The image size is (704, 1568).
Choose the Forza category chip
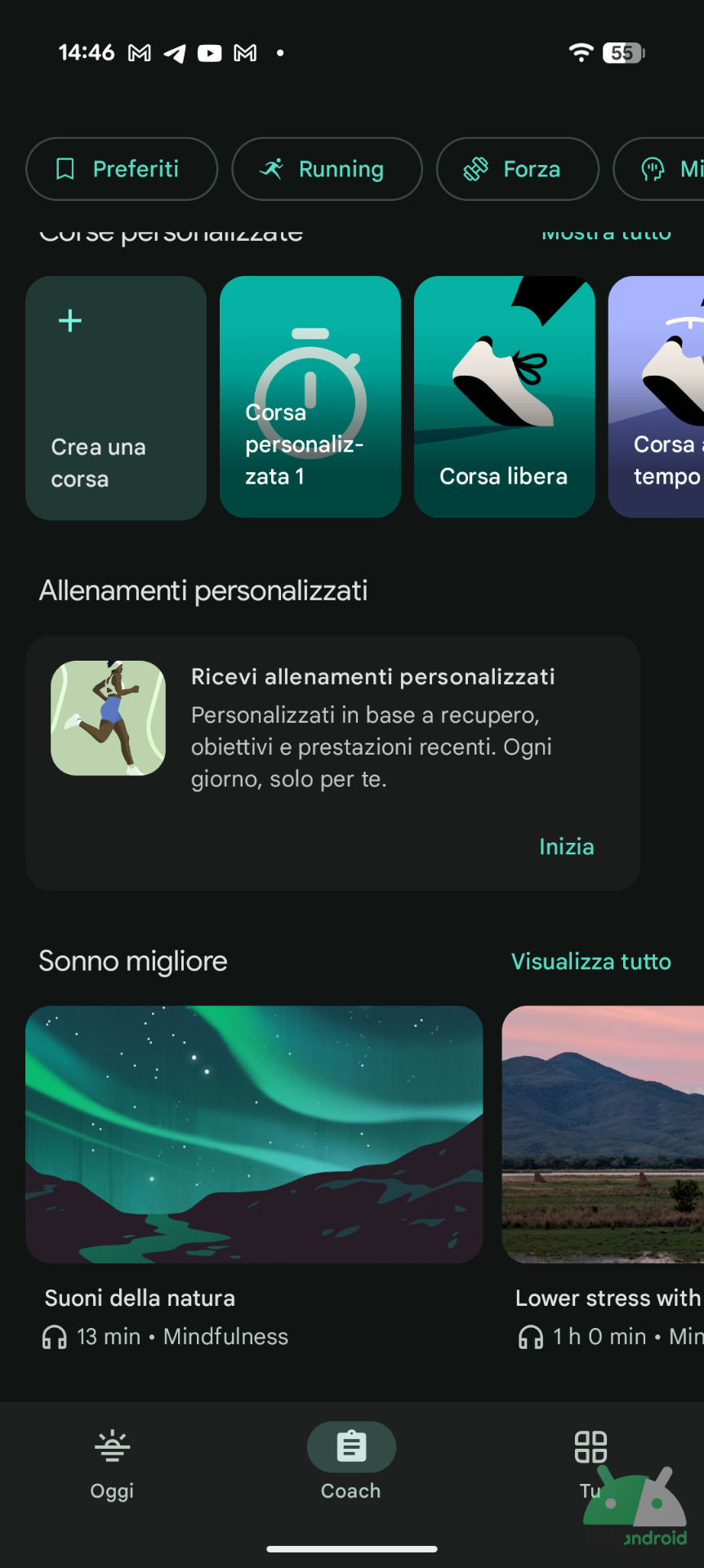point(517,169)
